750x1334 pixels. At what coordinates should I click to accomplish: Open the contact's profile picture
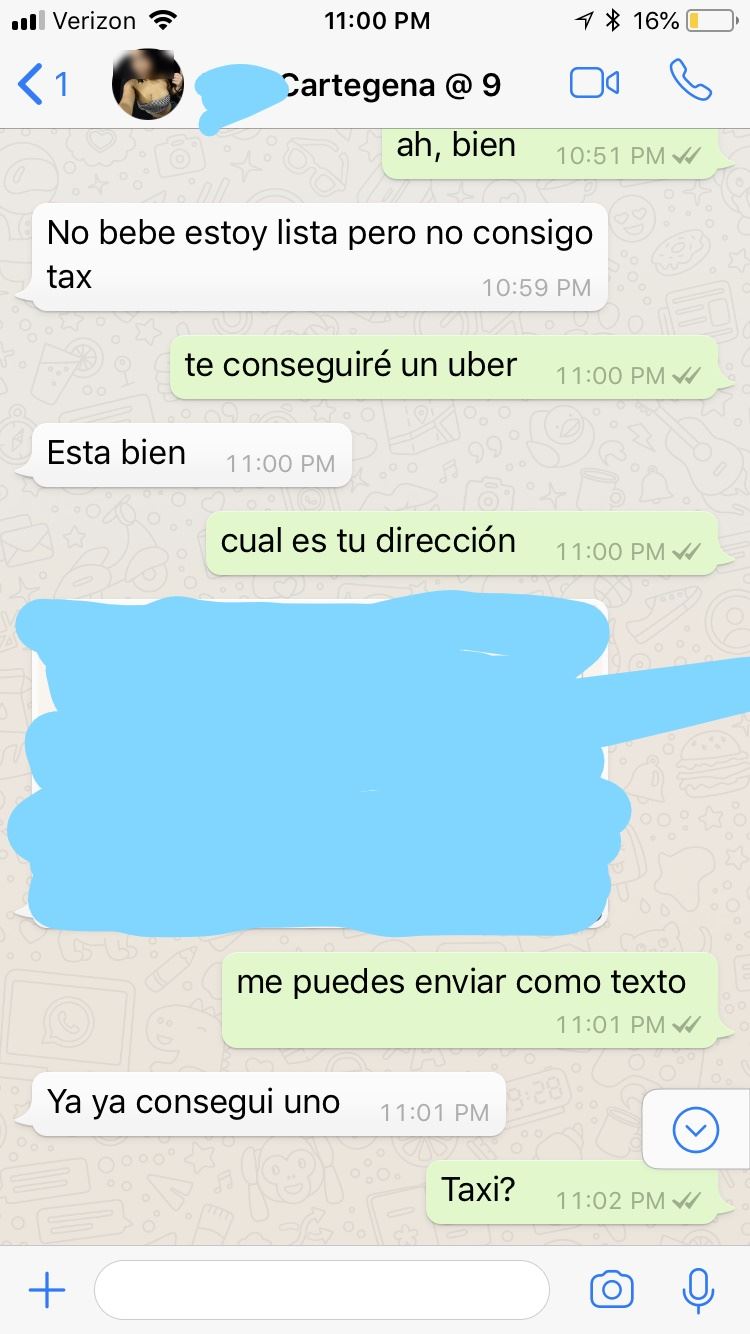tap(148, 84)
